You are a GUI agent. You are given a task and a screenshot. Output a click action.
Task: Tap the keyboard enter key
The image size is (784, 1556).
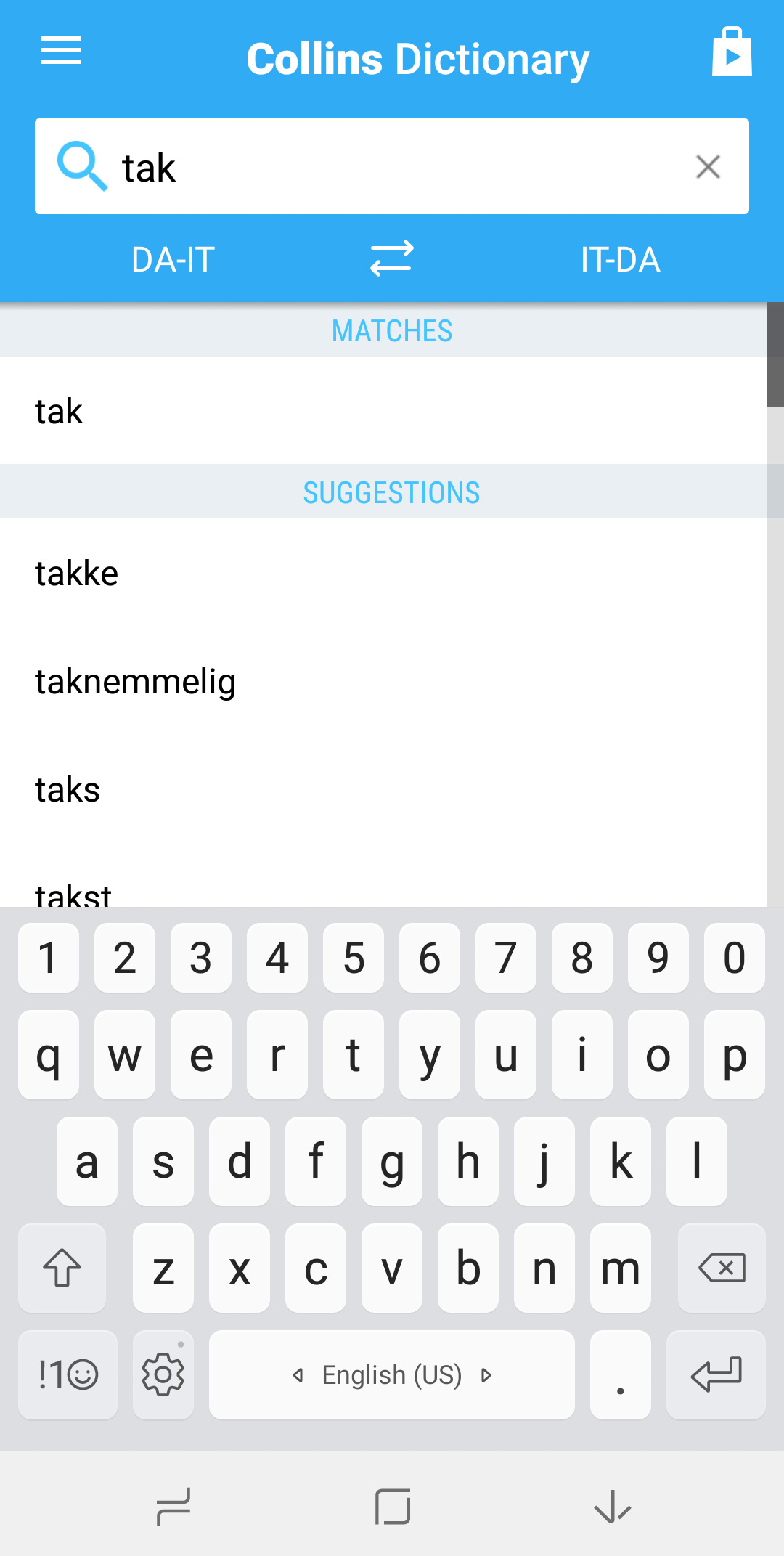[716, 1374]
